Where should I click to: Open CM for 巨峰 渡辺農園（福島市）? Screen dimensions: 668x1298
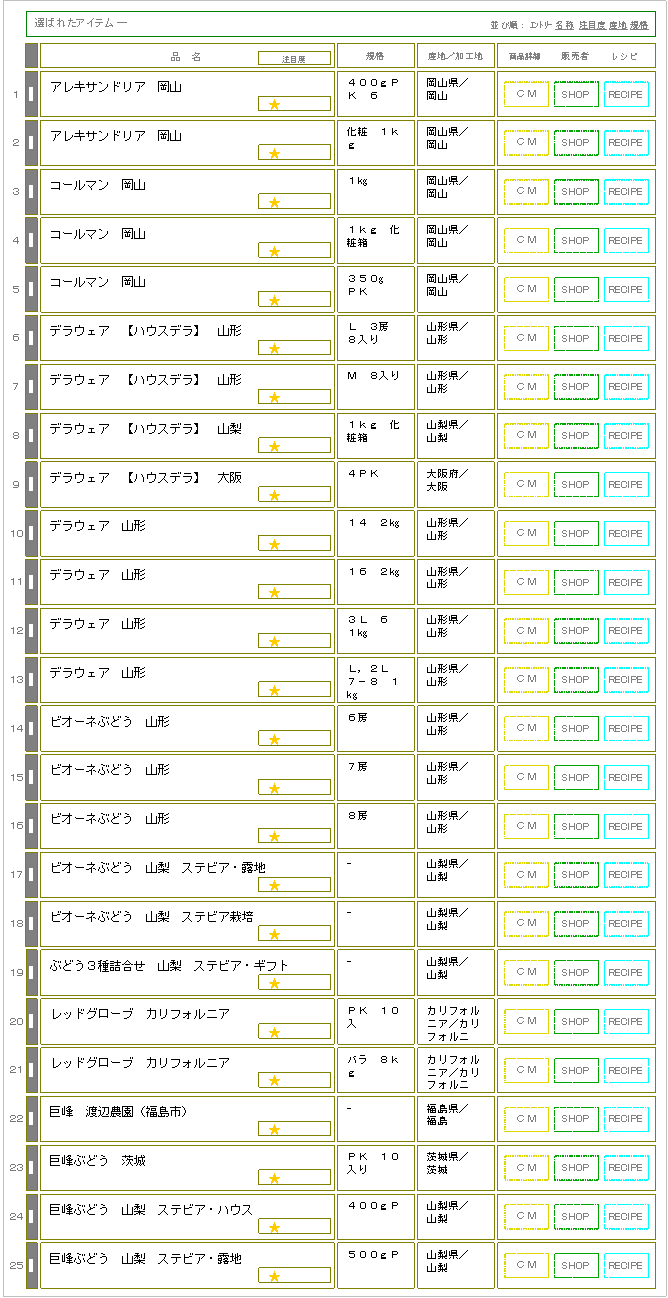pos(526,1119)
